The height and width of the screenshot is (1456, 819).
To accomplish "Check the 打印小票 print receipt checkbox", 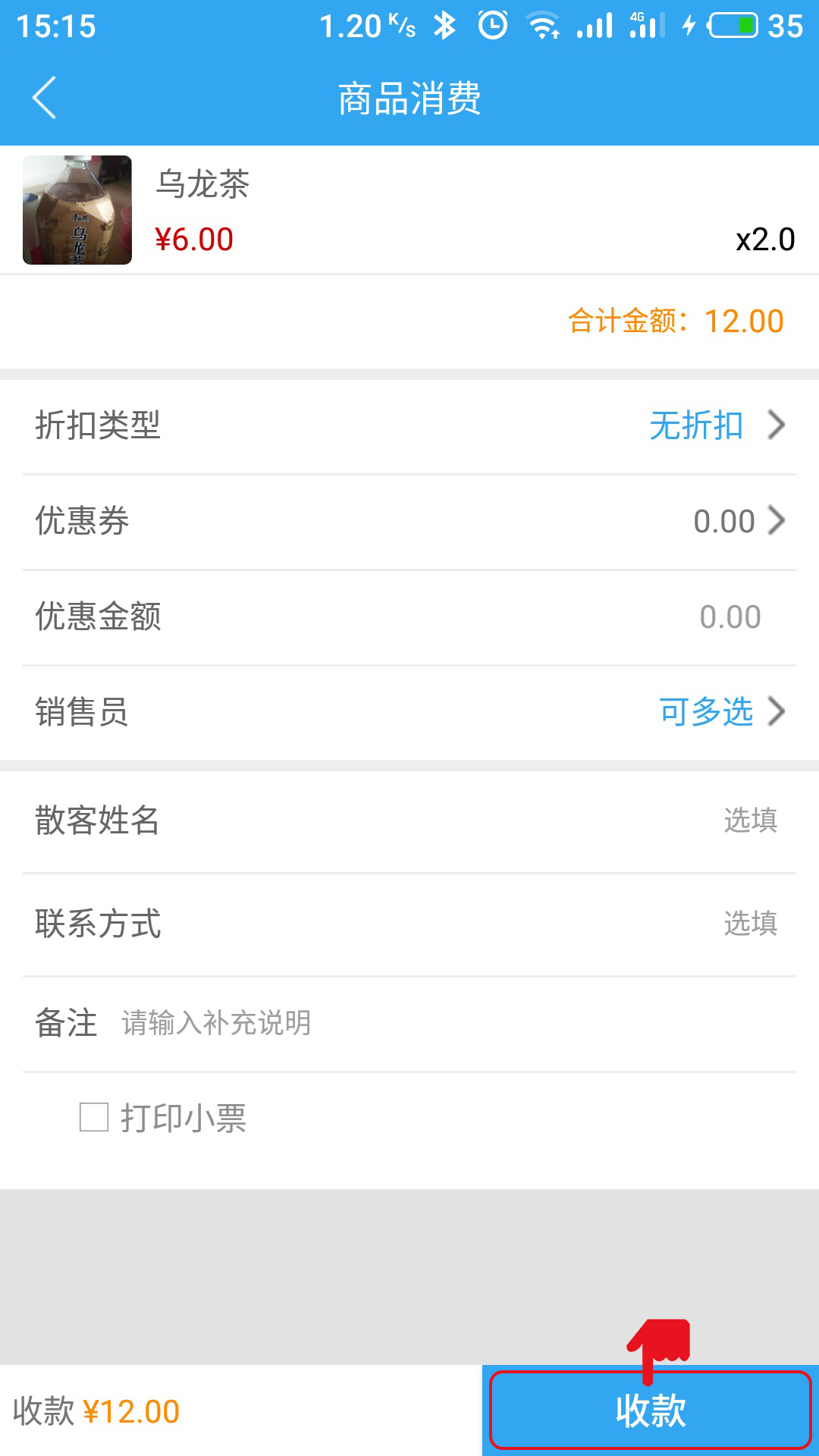I will click(94, 1117).
